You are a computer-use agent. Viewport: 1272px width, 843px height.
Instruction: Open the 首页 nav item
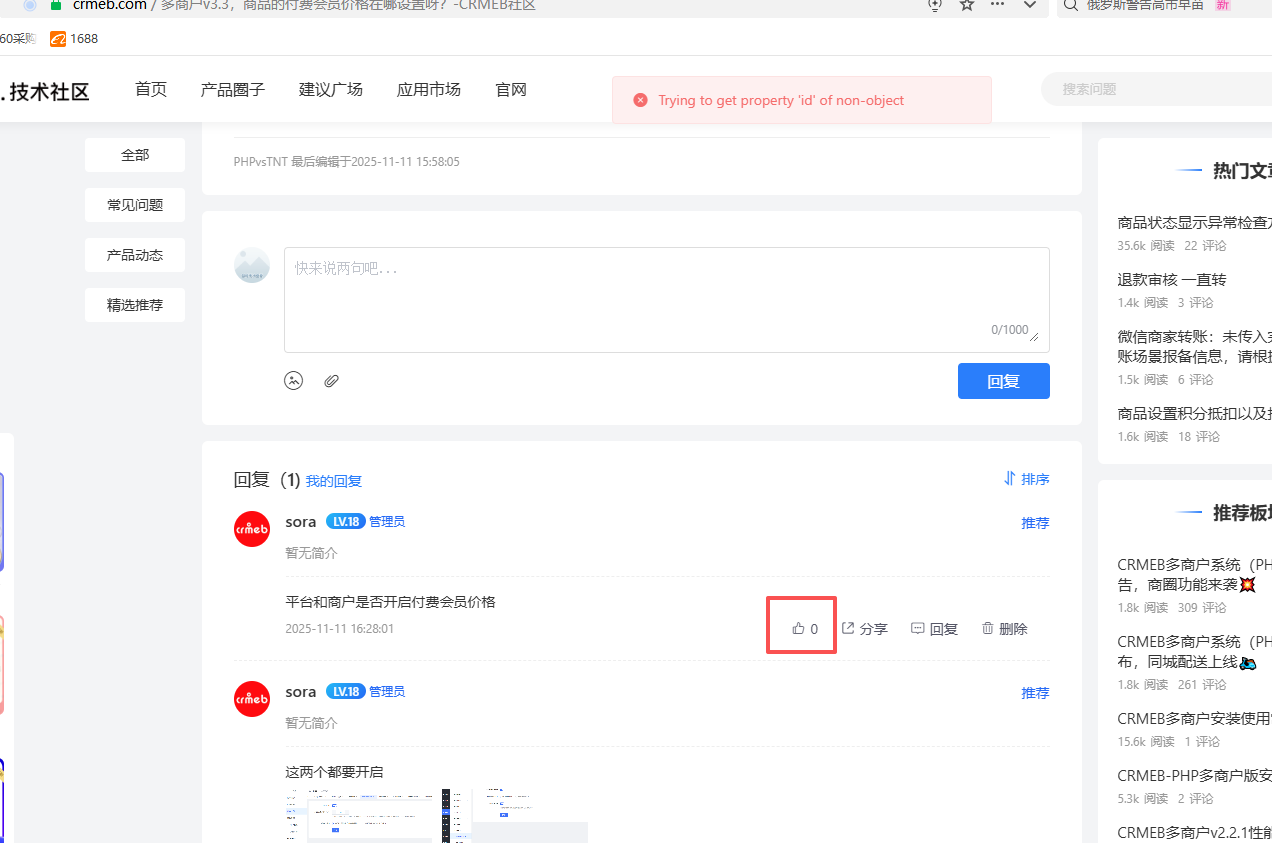pyautogui.click(x=151, y=90)
